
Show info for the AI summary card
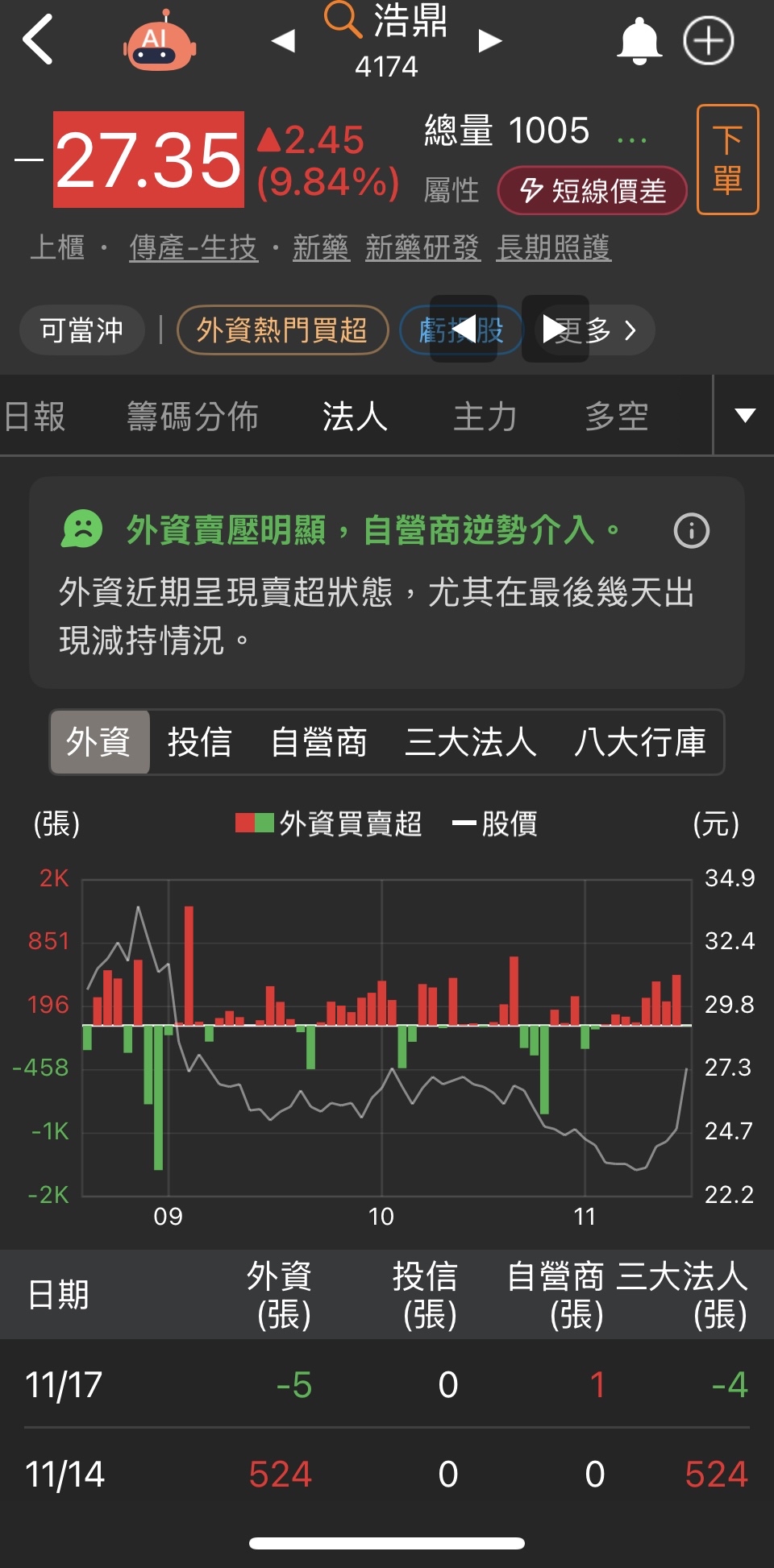tap(691, 531)
